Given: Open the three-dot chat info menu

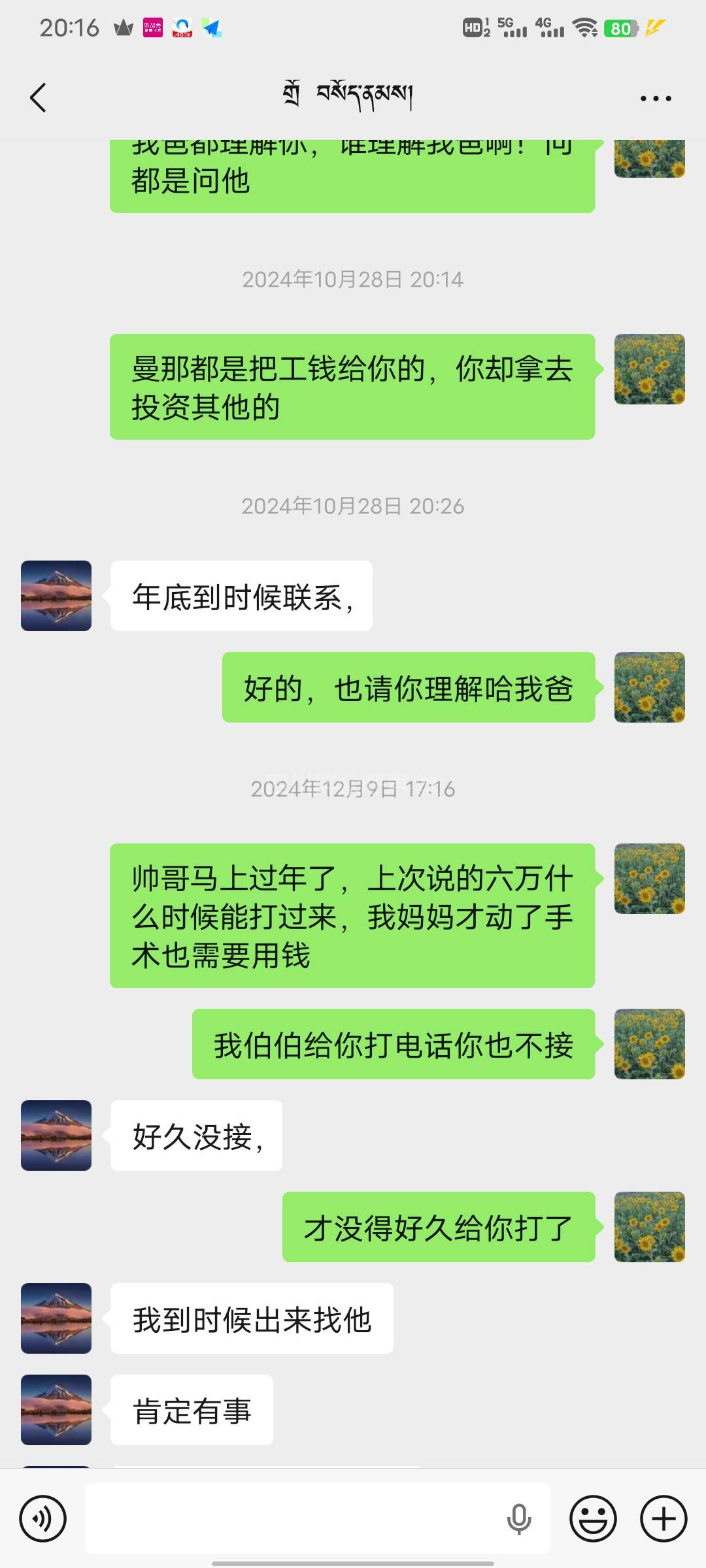Looking at the screenshot, I should [x=655, y=99].
